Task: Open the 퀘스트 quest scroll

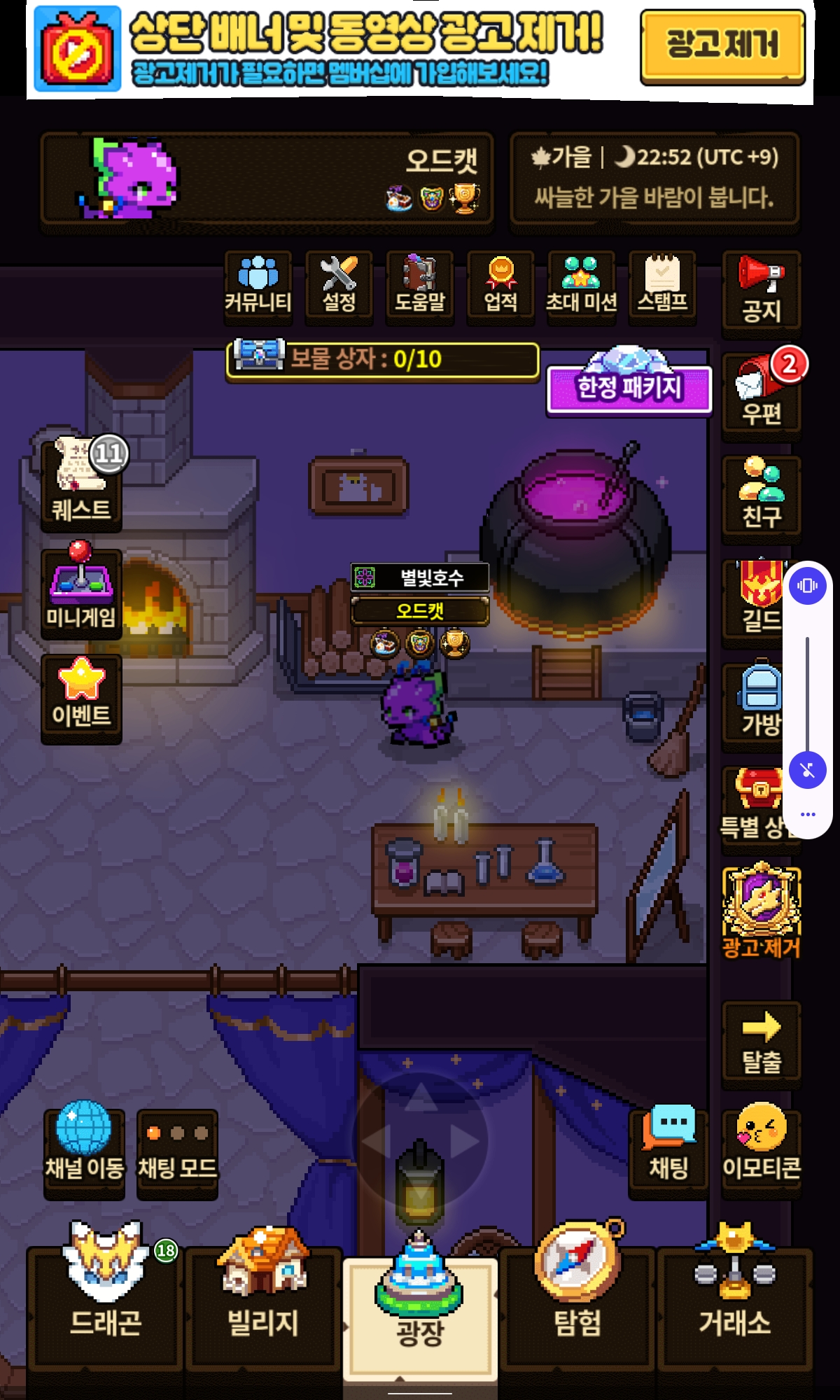Action: click(81, 484)
